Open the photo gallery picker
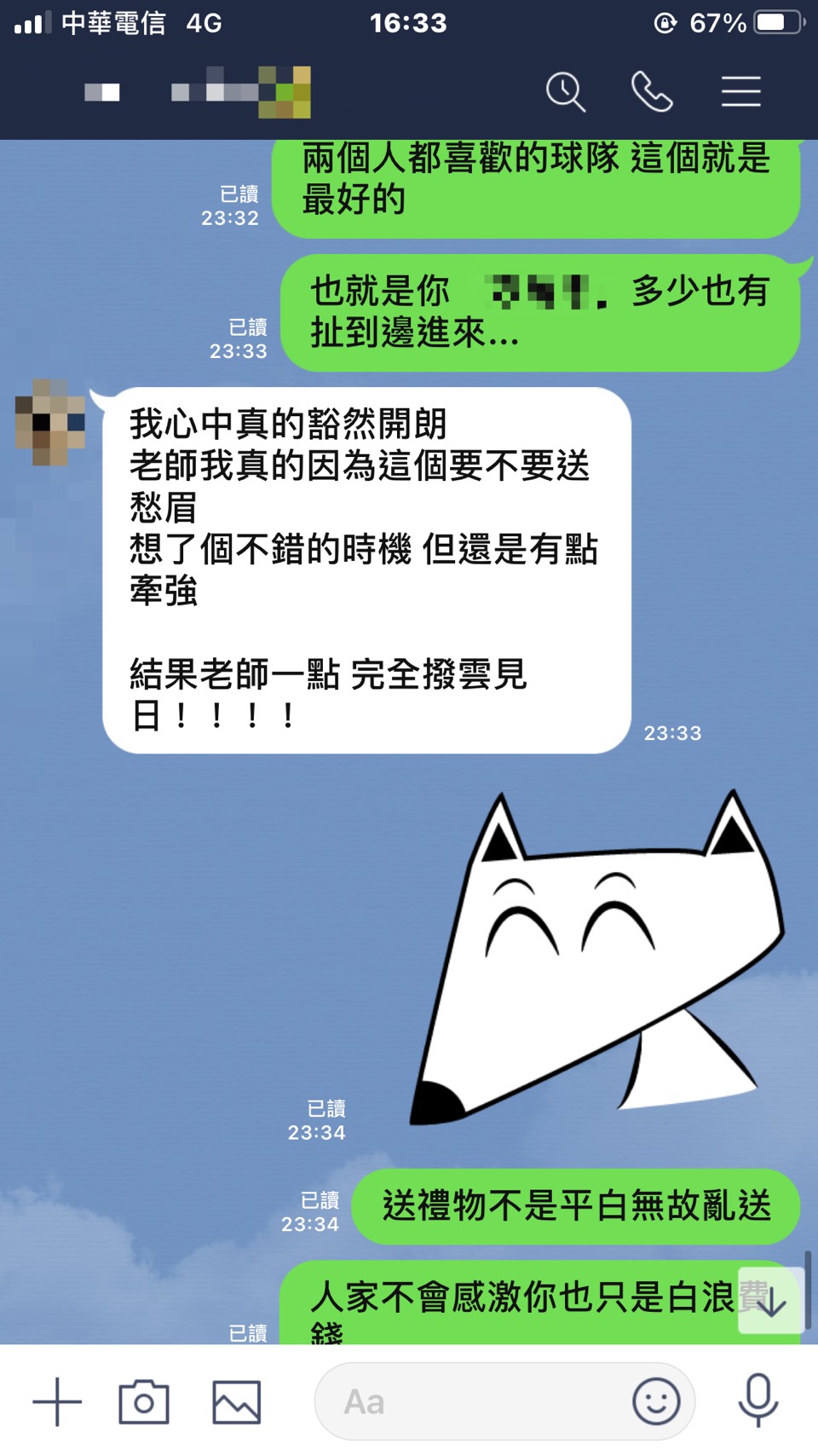The height and width of the screenshot is (1456, 818). pos(236,1401)
